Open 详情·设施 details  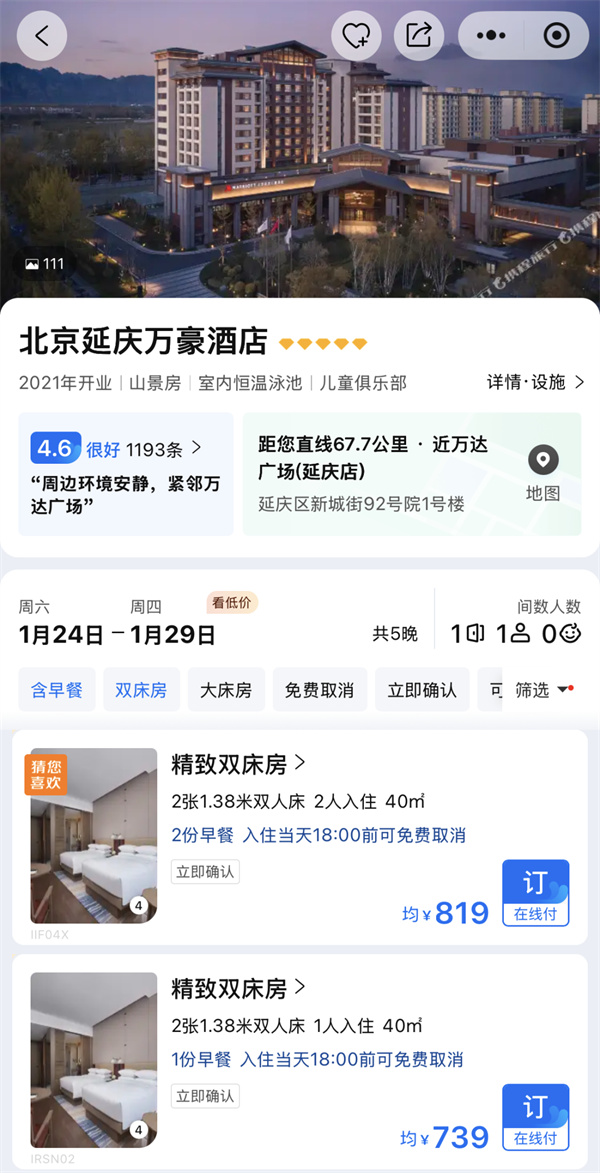(535, 382)
